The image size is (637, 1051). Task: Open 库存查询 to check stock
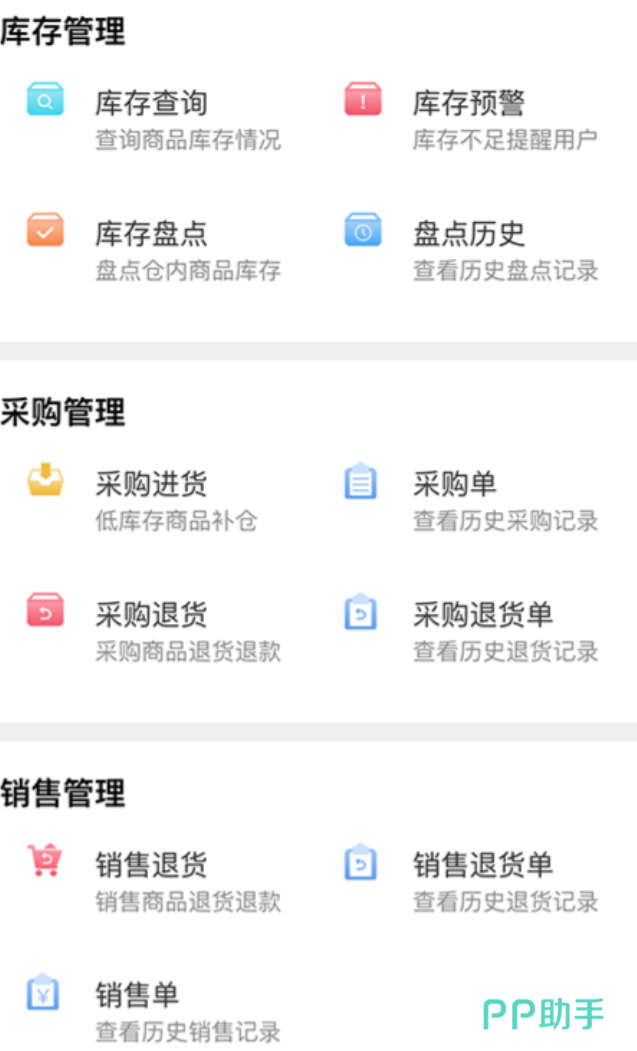(150, 103)
